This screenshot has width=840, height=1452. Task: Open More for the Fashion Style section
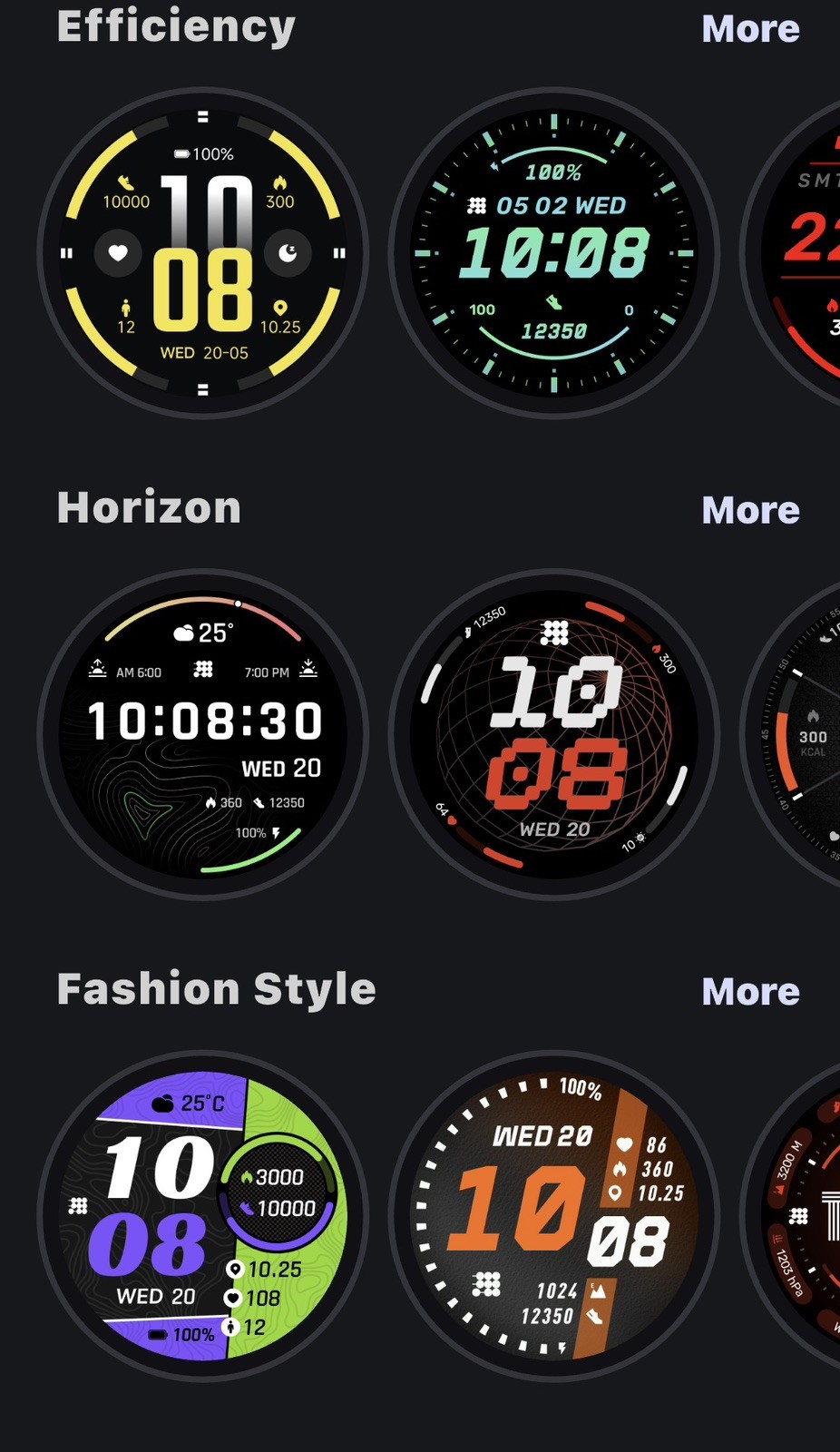[x=750, y=991]
